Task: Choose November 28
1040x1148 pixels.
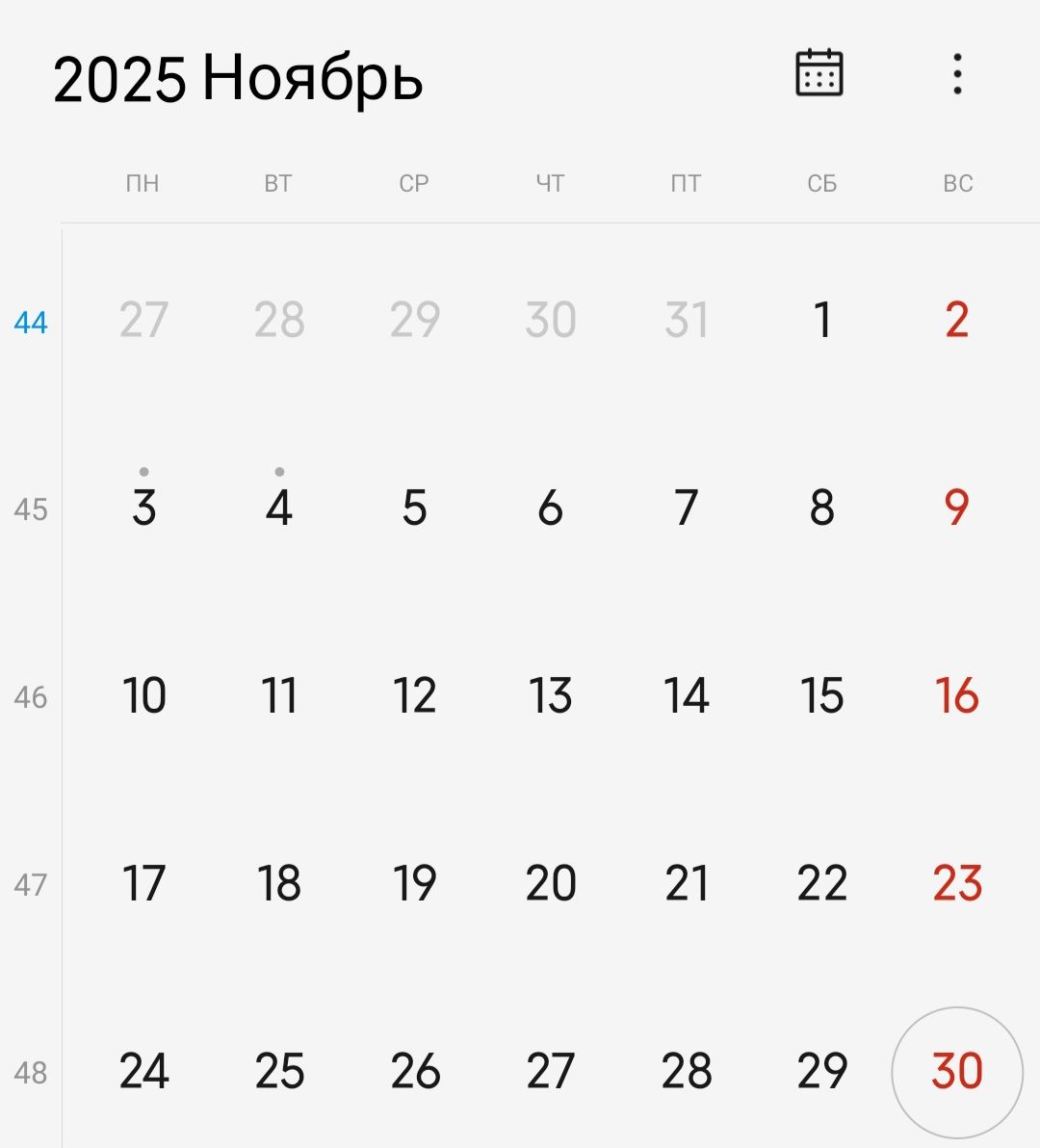Action: [x=686, y=1071]
